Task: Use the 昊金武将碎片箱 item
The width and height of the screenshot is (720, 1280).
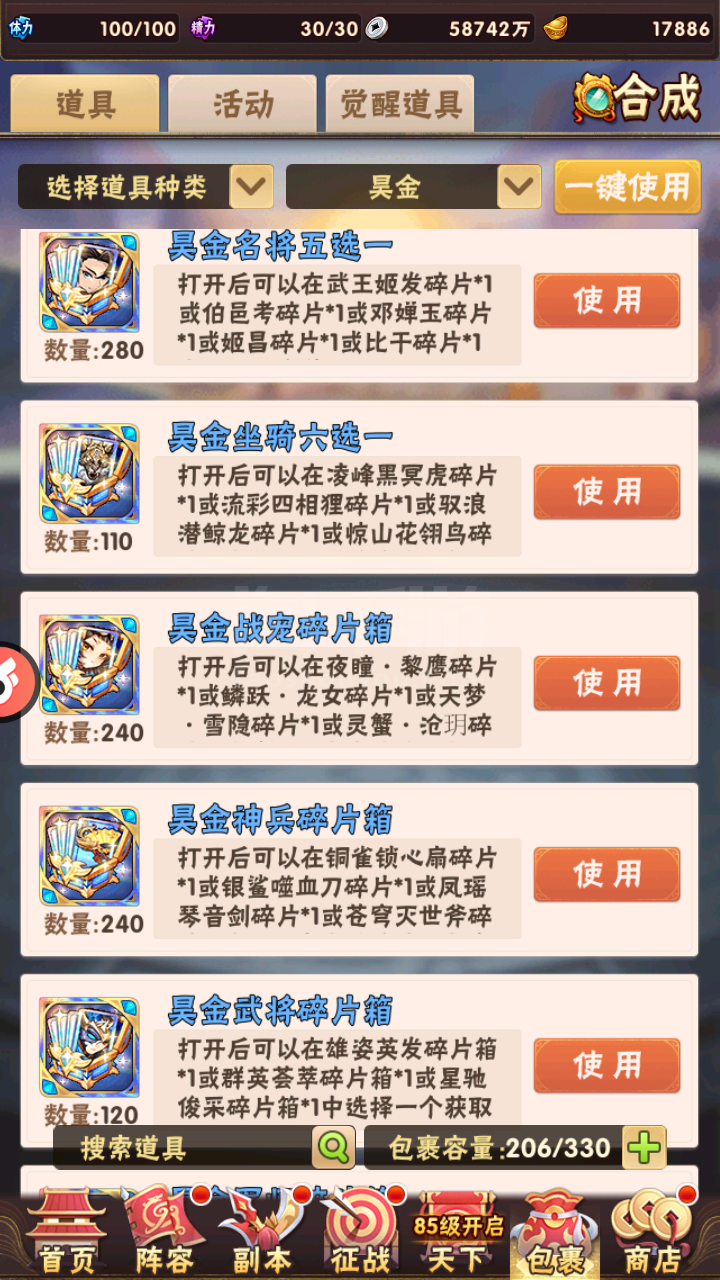Action: click(x=607, y=1065)
